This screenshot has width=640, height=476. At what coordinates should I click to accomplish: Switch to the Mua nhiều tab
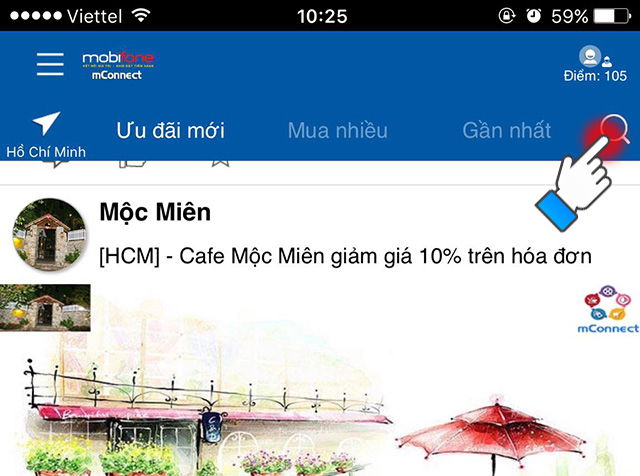pos(337,131)
